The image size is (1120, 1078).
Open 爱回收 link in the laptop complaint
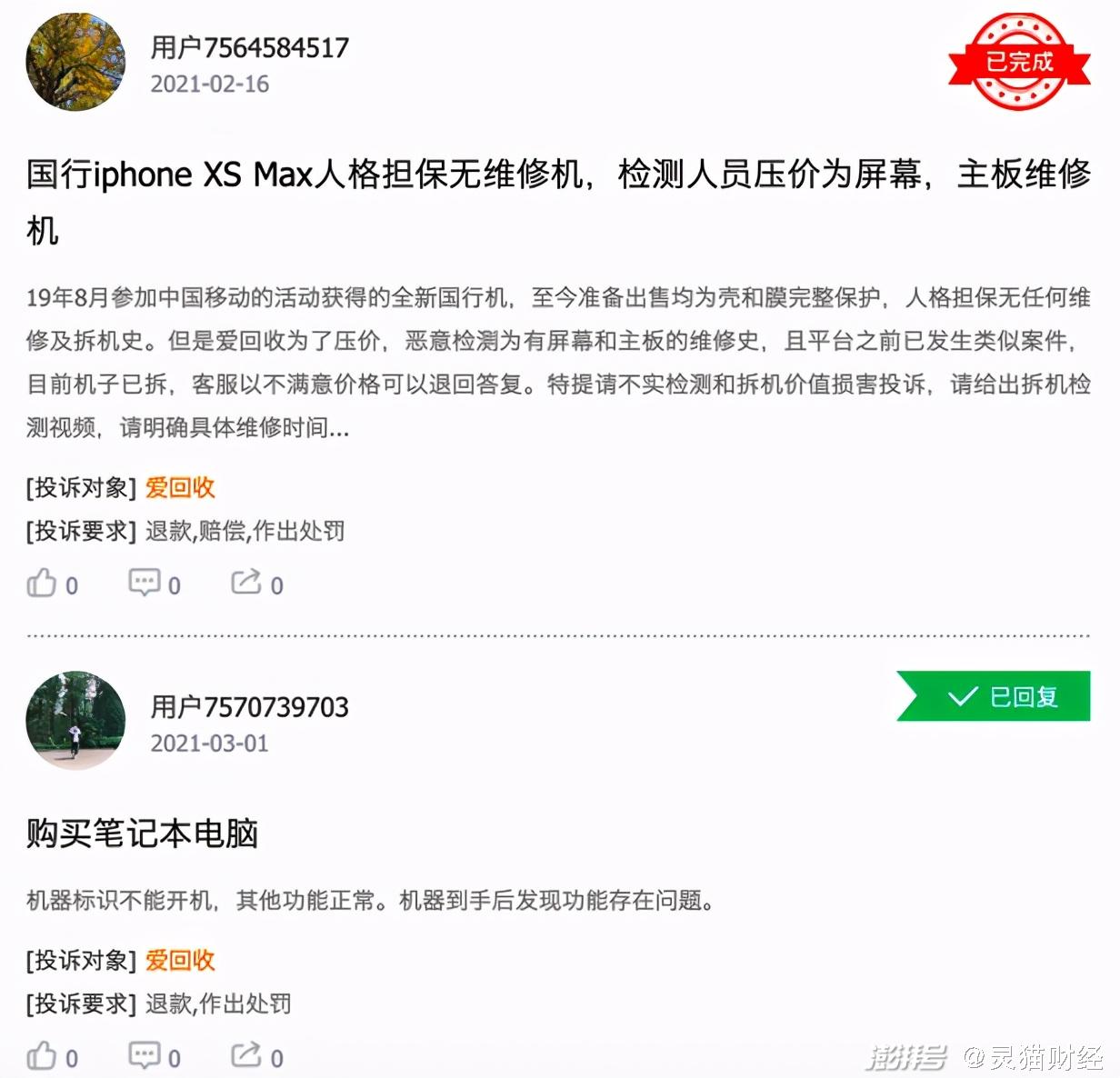[x=180, y=961]
